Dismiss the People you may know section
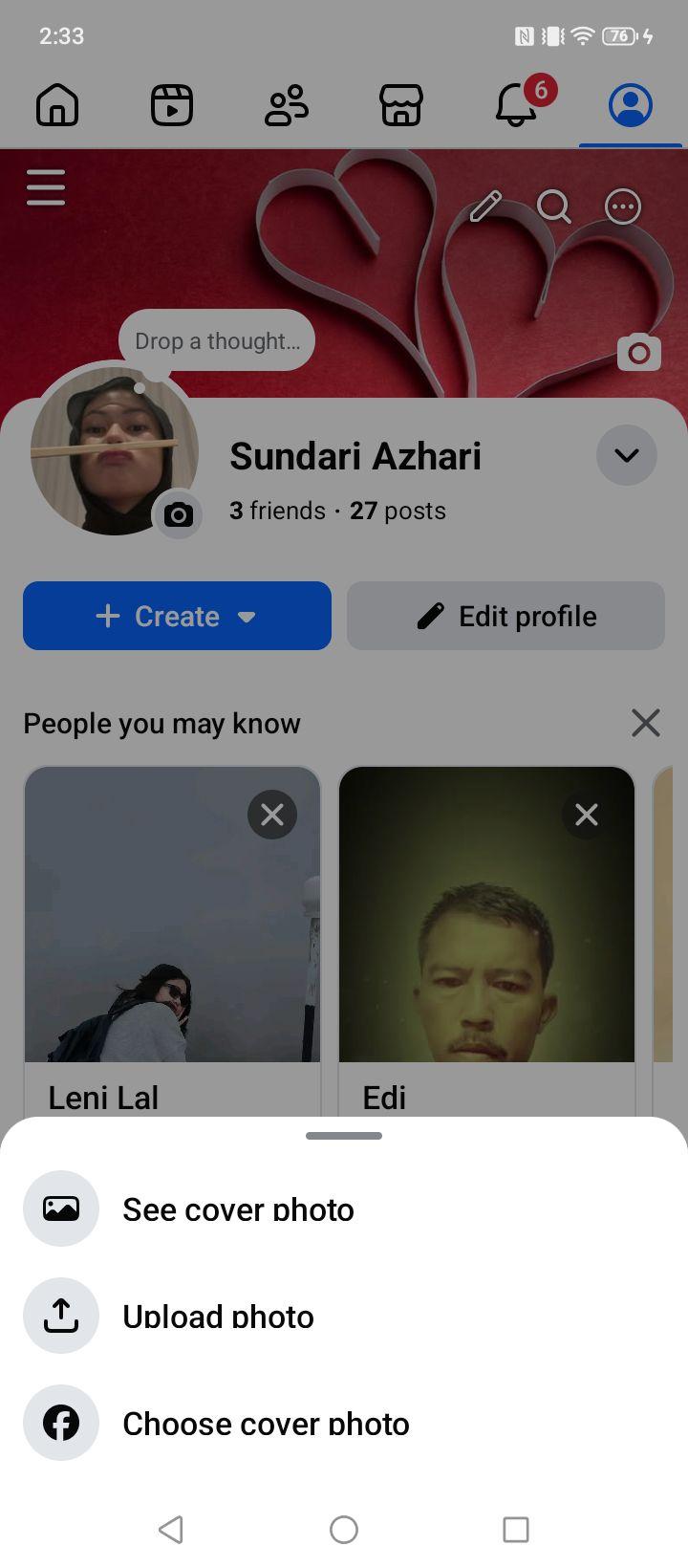Screen dimensions: 688x1568 [646, 723]
